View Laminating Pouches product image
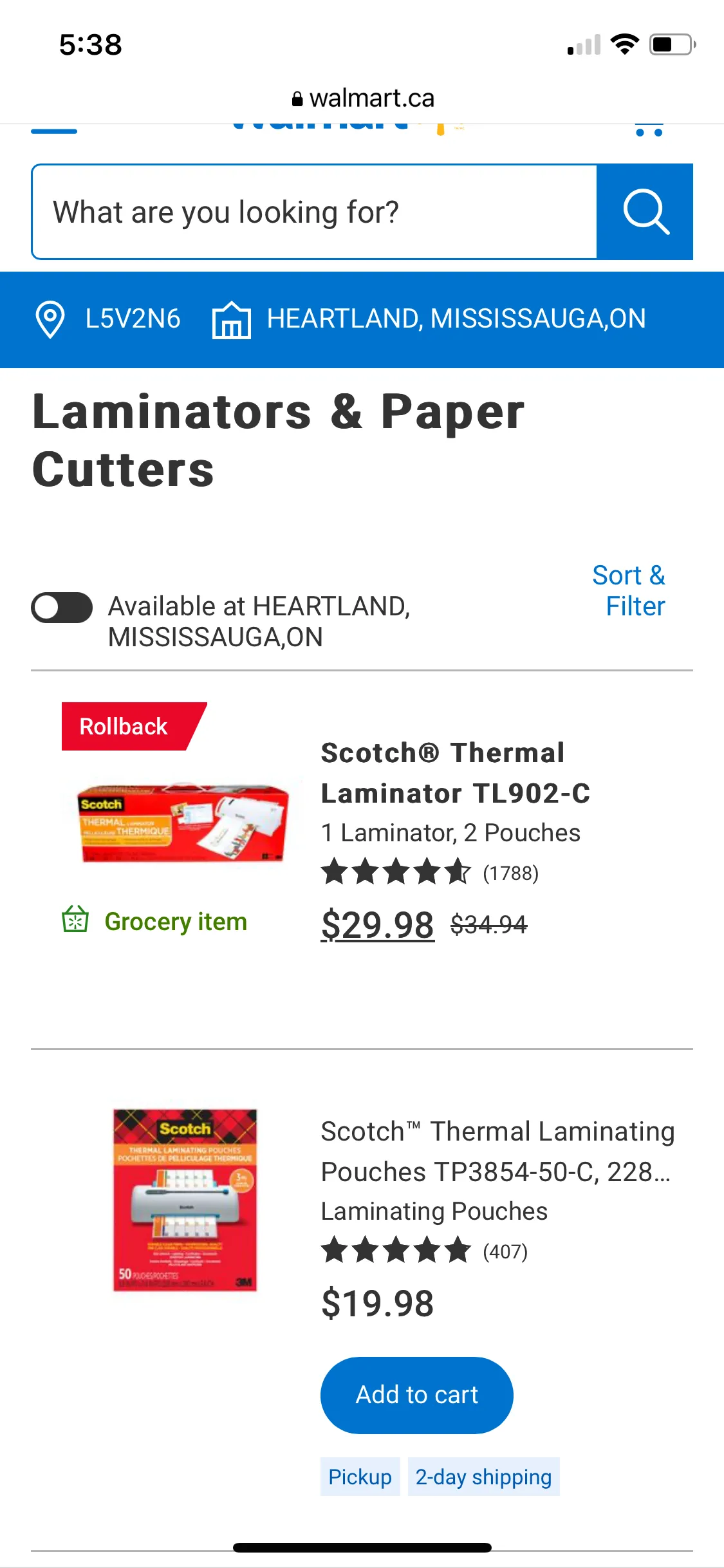 [185, 1200]
